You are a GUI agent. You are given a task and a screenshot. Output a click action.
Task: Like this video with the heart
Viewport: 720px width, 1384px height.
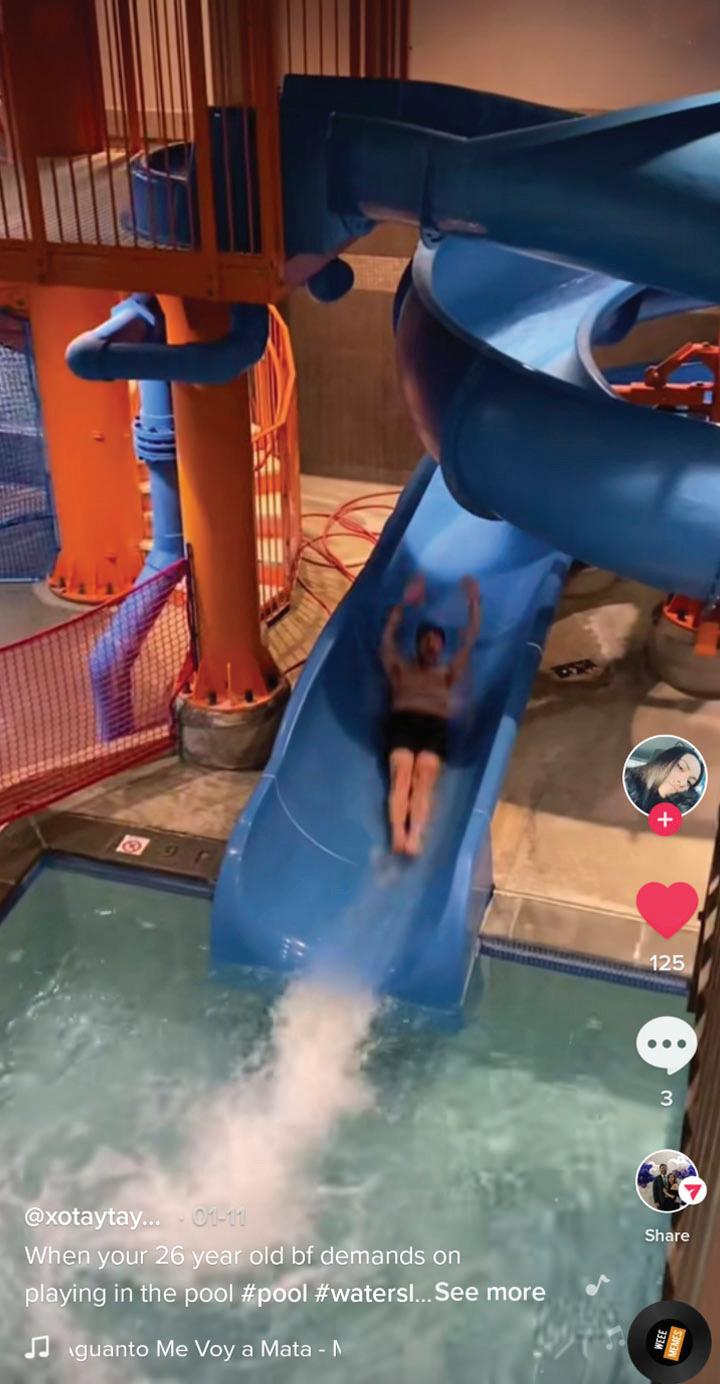tap(667, 909)
